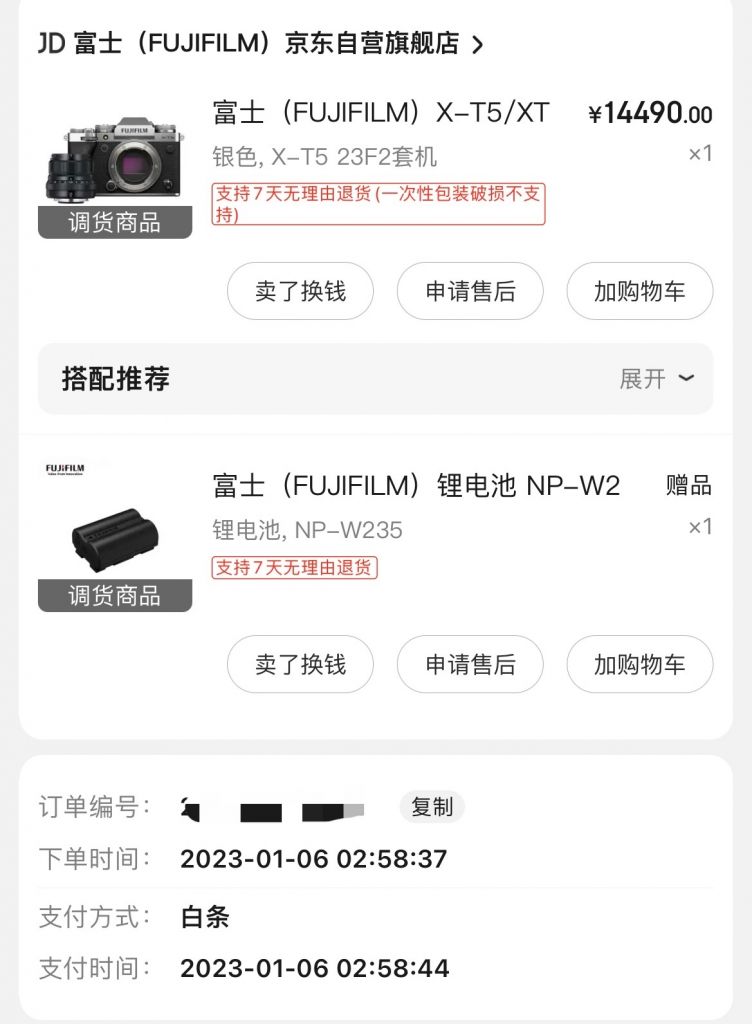Click 卖了换钱 for the X-T5 camera
This screenshot has height=1024, width=752.
point(300,291)
